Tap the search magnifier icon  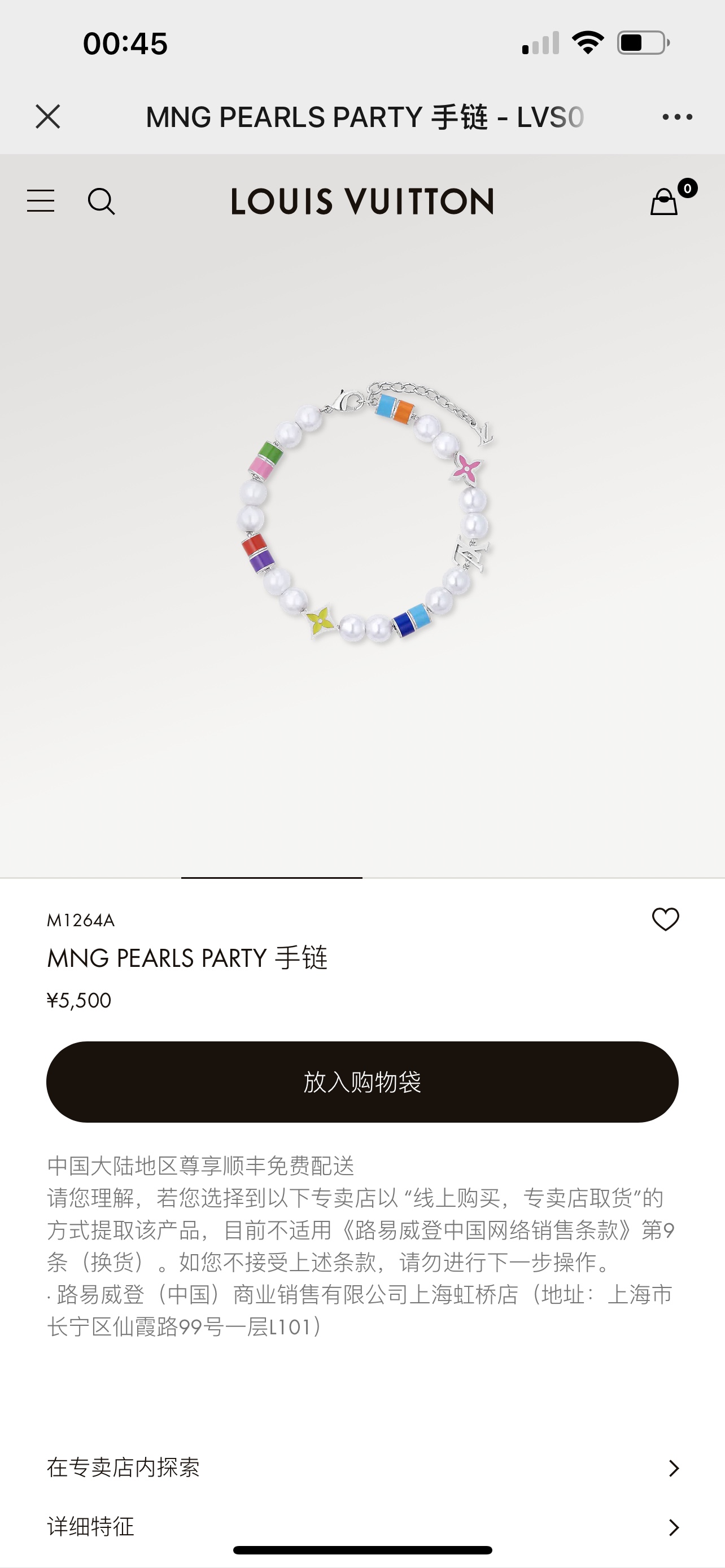pyautogui.click(x=101, y=201)
